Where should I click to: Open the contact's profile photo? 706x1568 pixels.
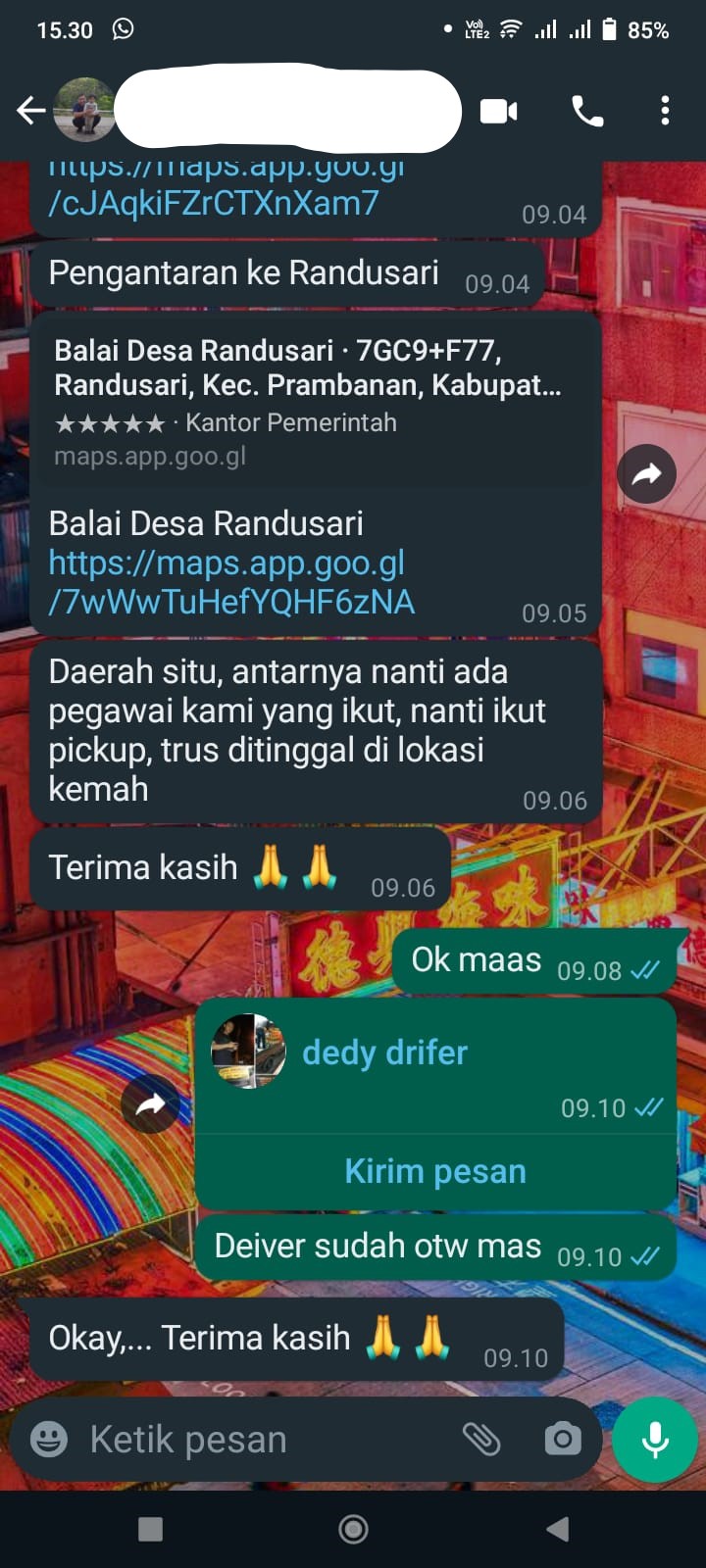point(84,110)
